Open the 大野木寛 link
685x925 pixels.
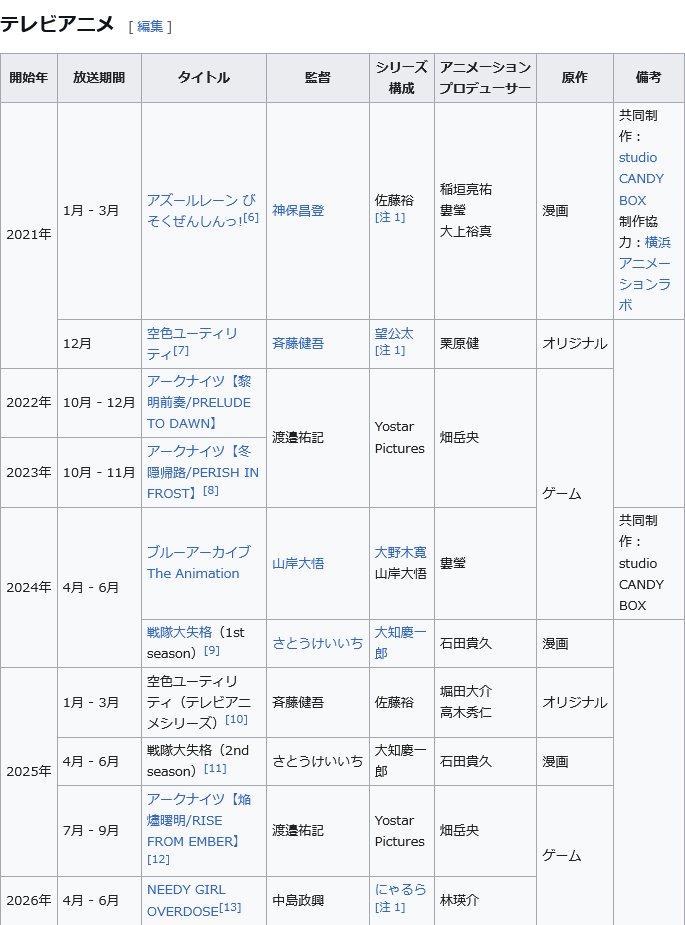401,553
